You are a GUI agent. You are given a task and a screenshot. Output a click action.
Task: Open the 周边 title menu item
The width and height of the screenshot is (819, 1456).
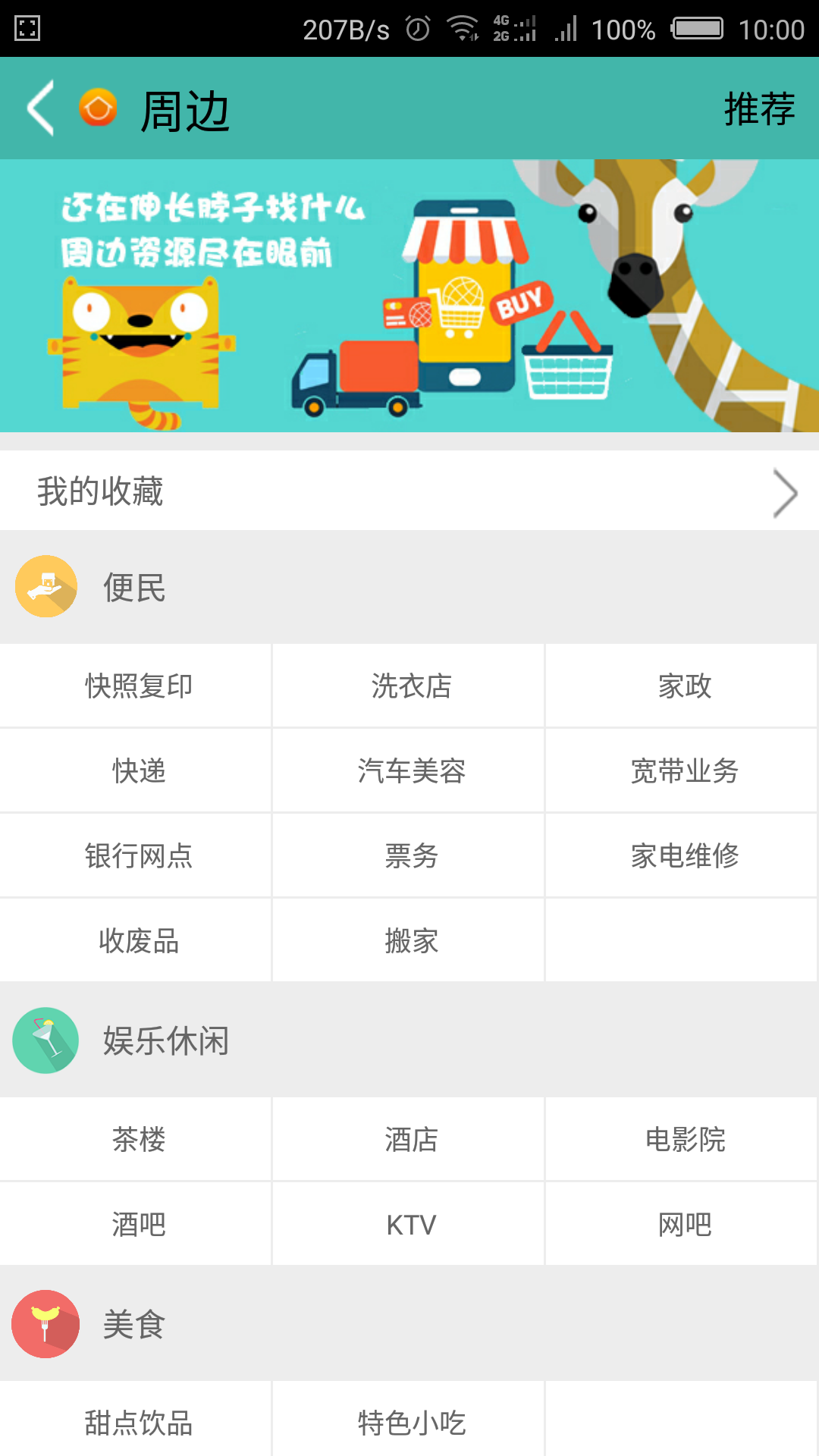point(184,108)
